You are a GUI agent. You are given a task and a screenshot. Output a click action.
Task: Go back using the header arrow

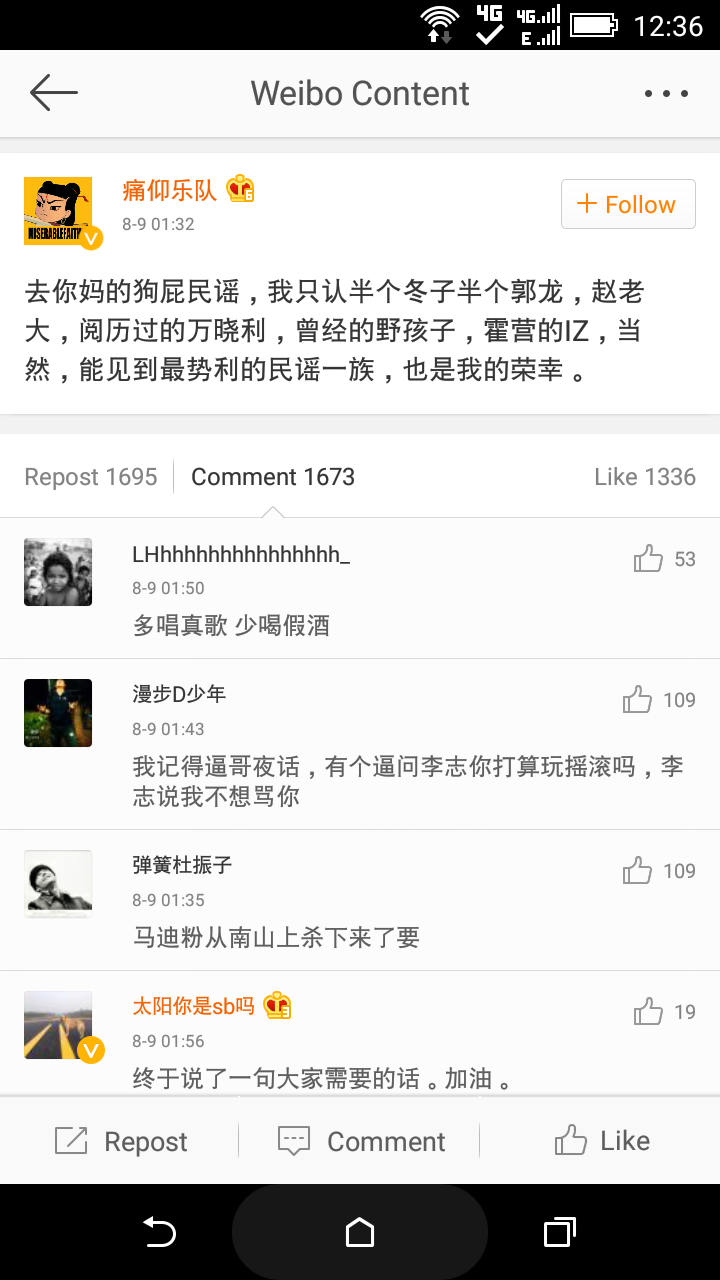[54, 94]
